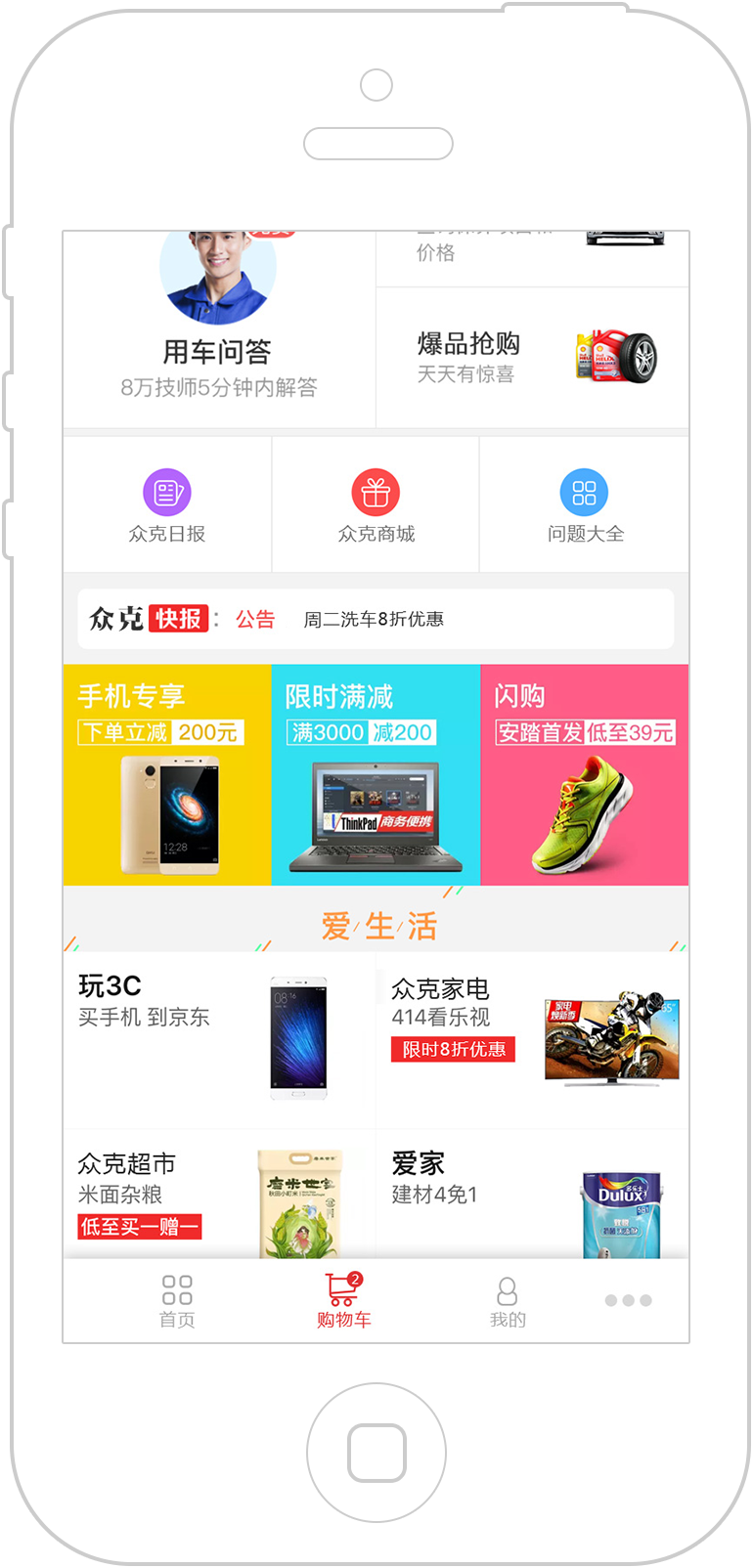
Task: Open the 闪购 sneaker banner
Action: [x=585, y=775]
